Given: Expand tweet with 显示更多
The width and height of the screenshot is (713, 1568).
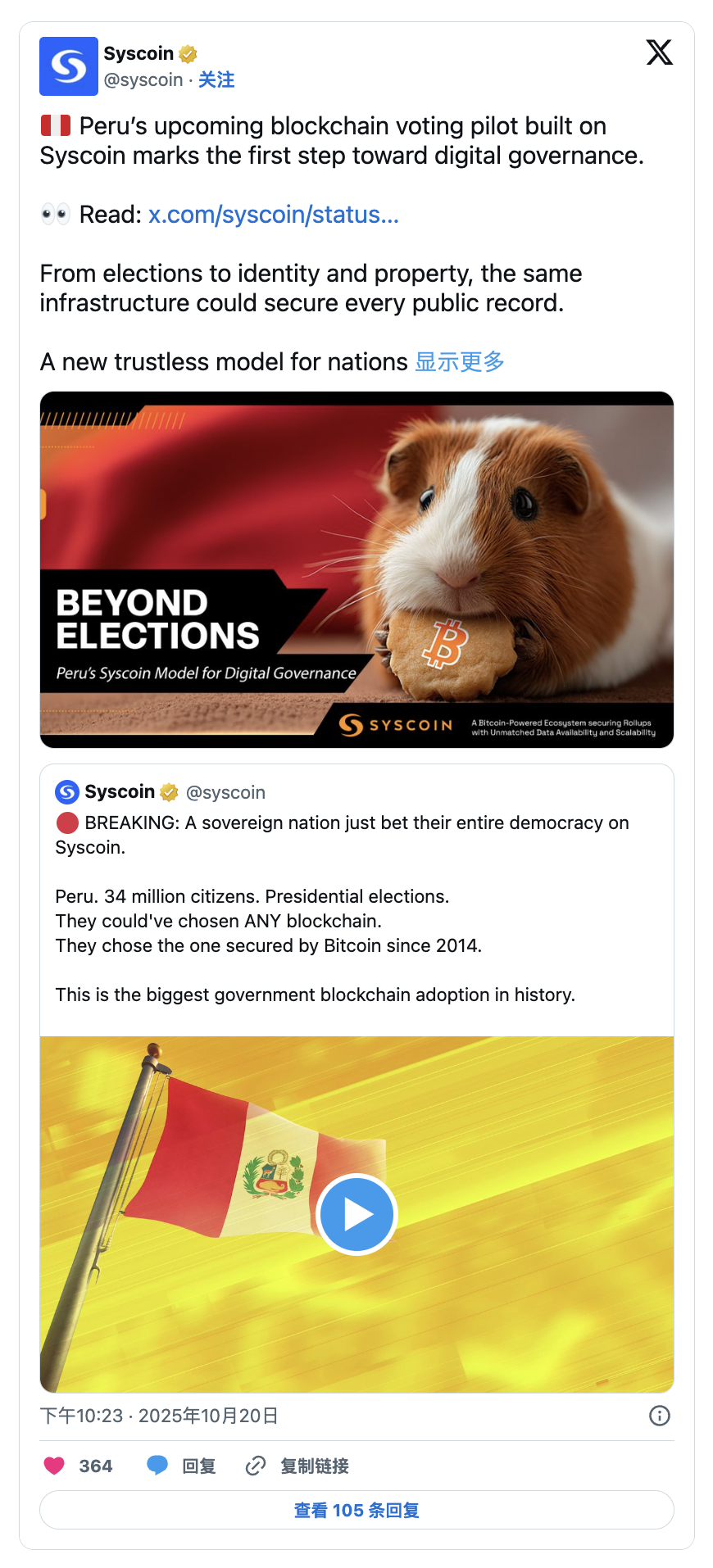Looking at the screenshot, I should coord(459,361).
